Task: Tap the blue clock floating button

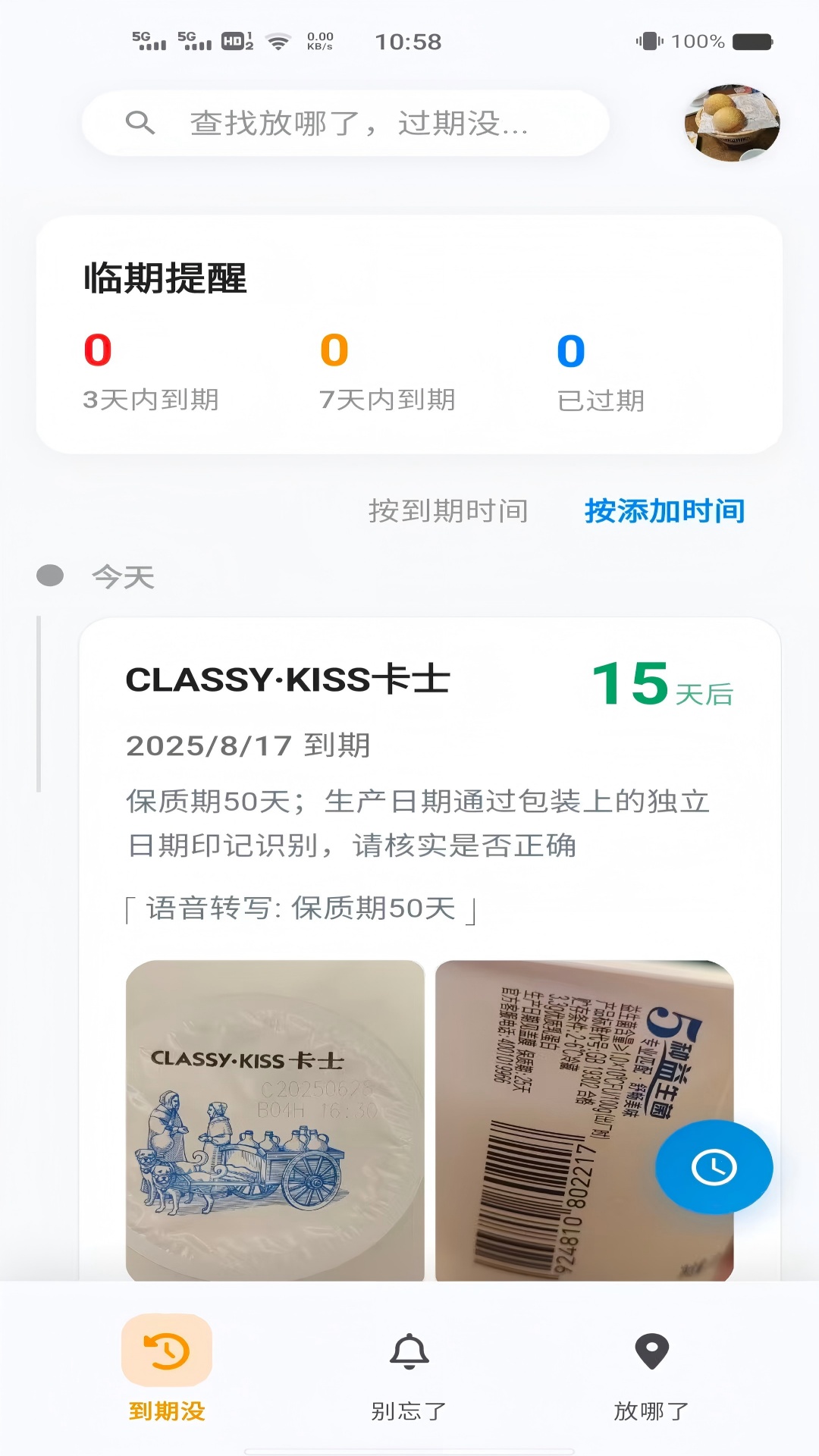Action: point(714,1167)
